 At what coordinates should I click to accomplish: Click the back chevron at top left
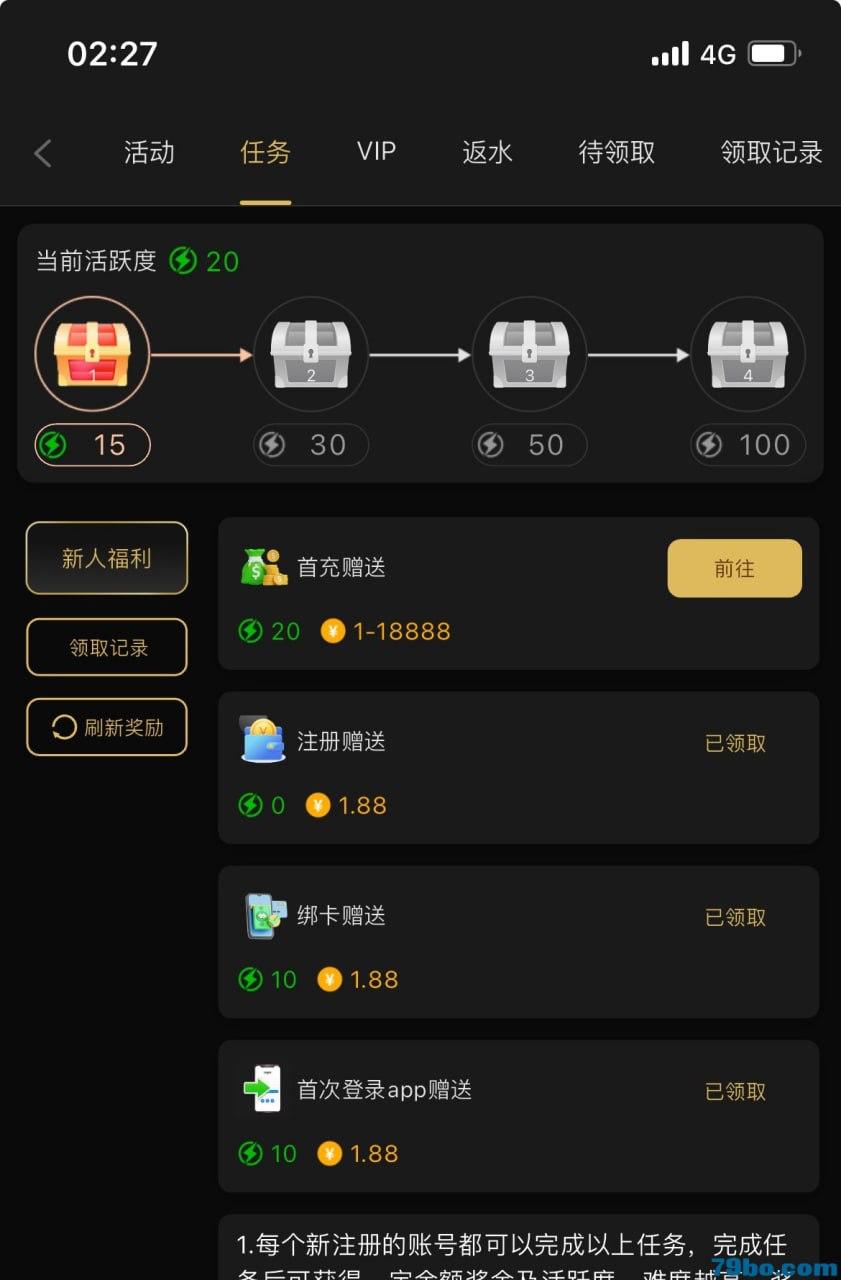point(42,153)
